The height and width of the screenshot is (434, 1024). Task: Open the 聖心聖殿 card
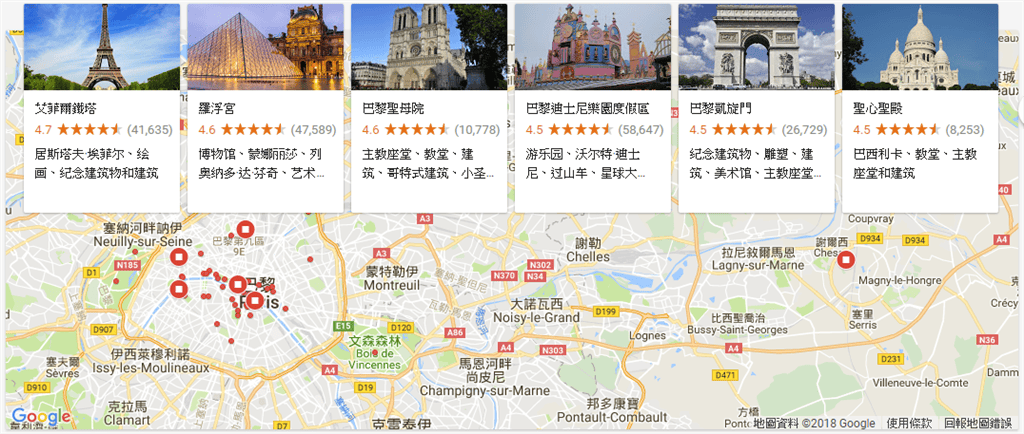[x=920, y=107]
